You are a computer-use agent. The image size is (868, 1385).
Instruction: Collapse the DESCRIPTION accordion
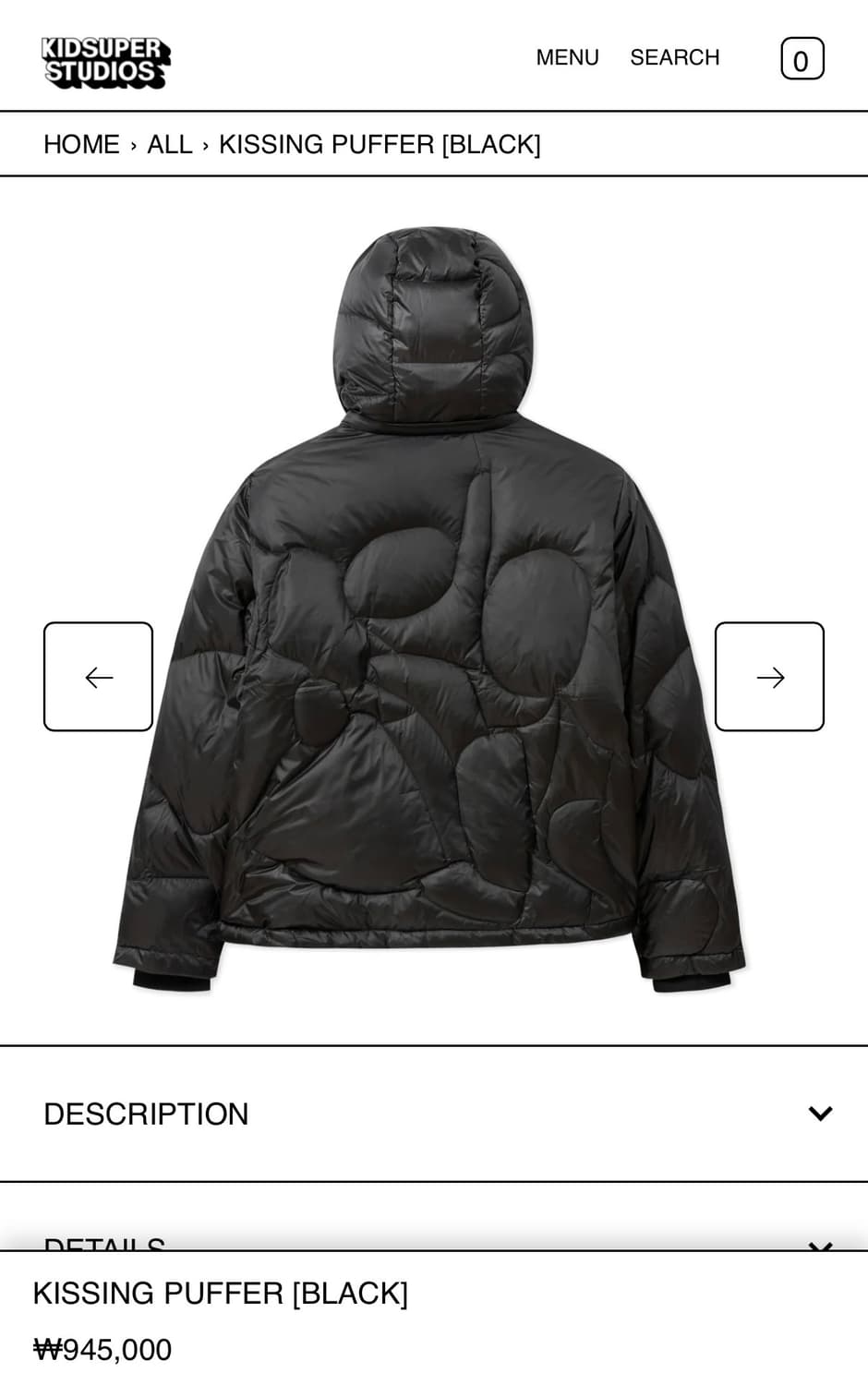click(145, 1114)
